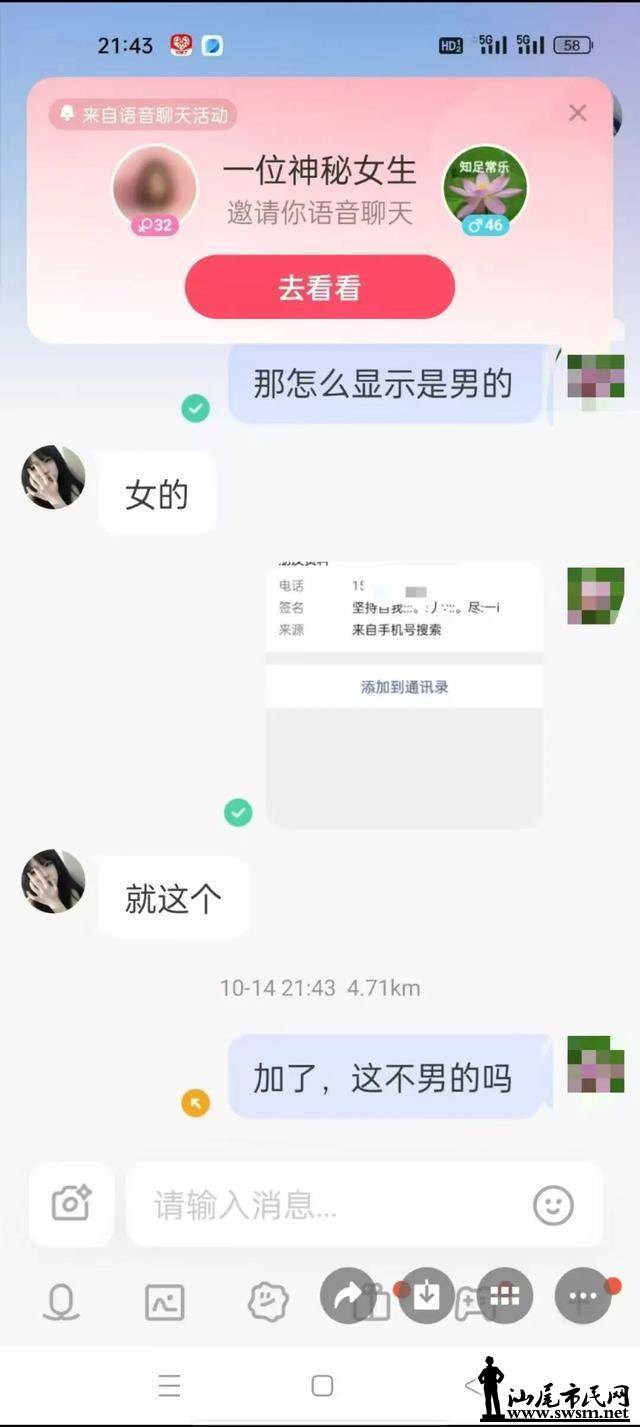Dismiss the voice chat invitation banner

[577, 113]
